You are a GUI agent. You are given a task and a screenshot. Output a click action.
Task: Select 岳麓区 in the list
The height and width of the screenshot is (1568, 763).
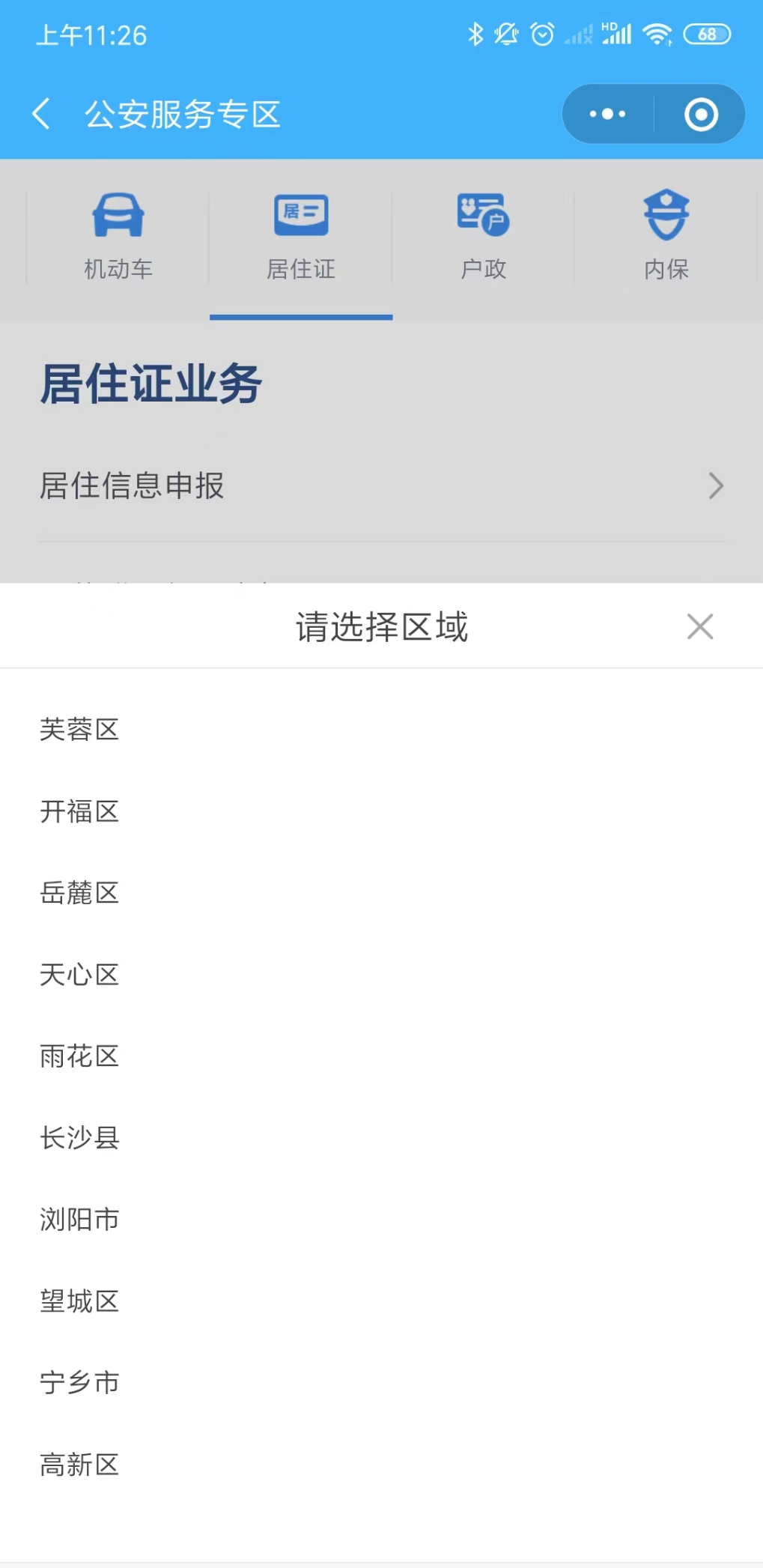pos(381,892)
